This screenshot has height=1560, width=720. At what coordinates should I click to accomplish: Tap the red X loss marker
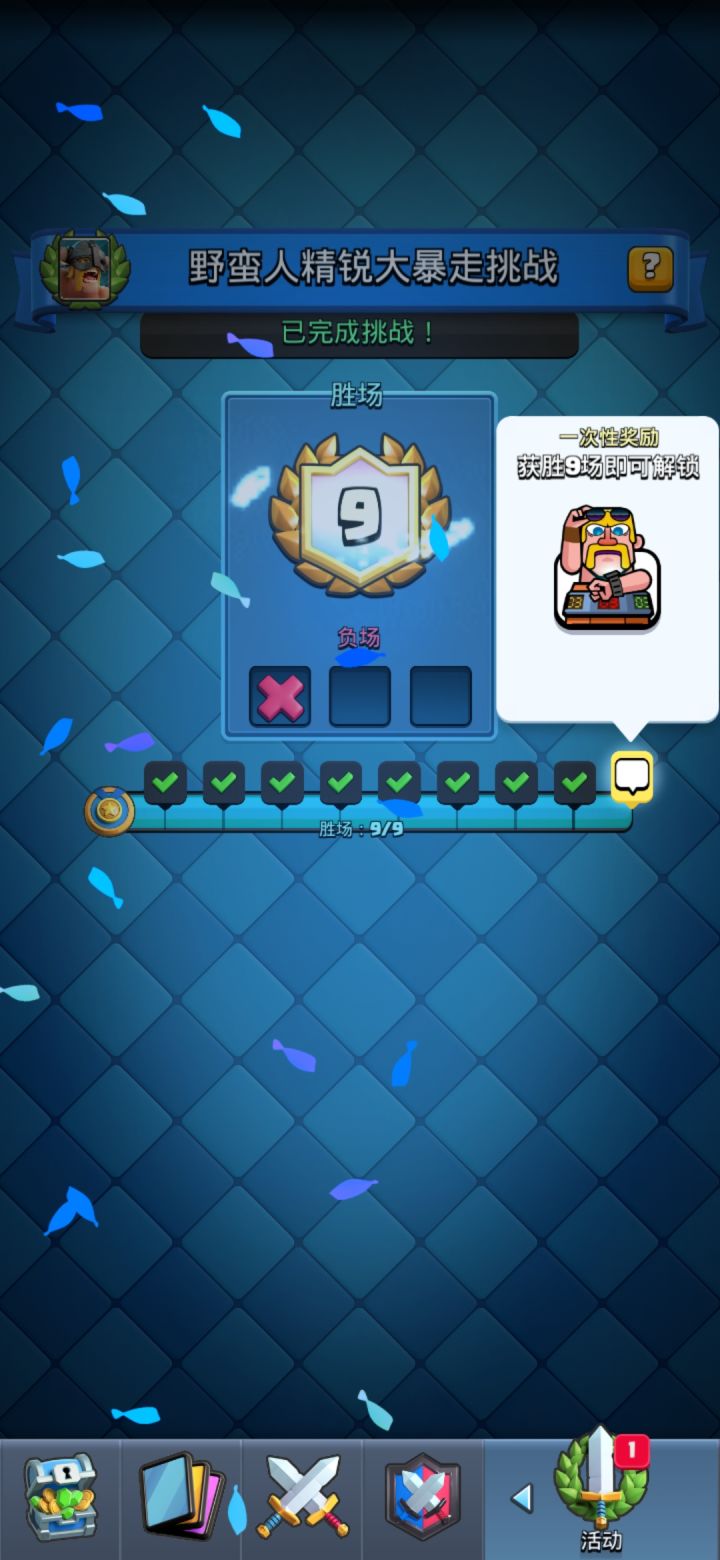click(279, 695)
